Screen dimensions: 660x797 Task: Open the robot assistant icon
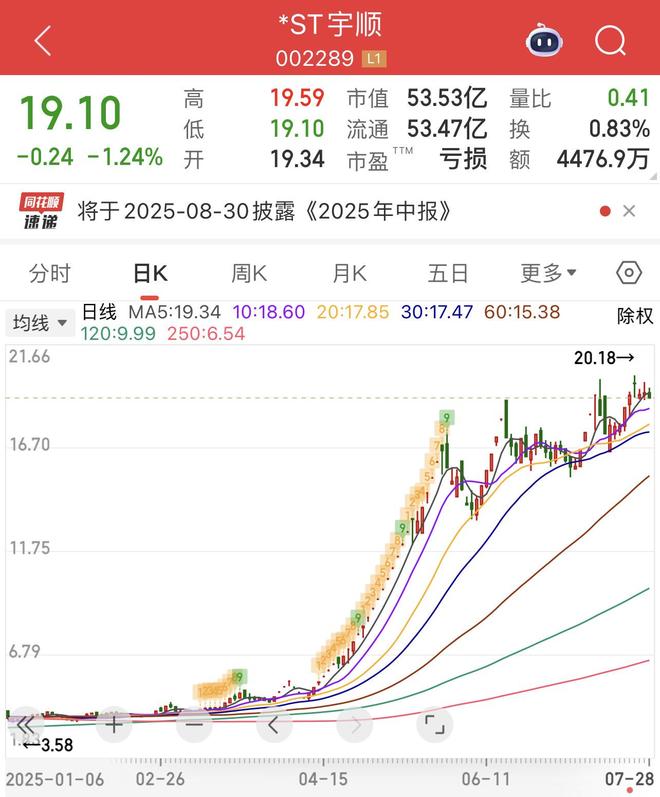point(545,41)
